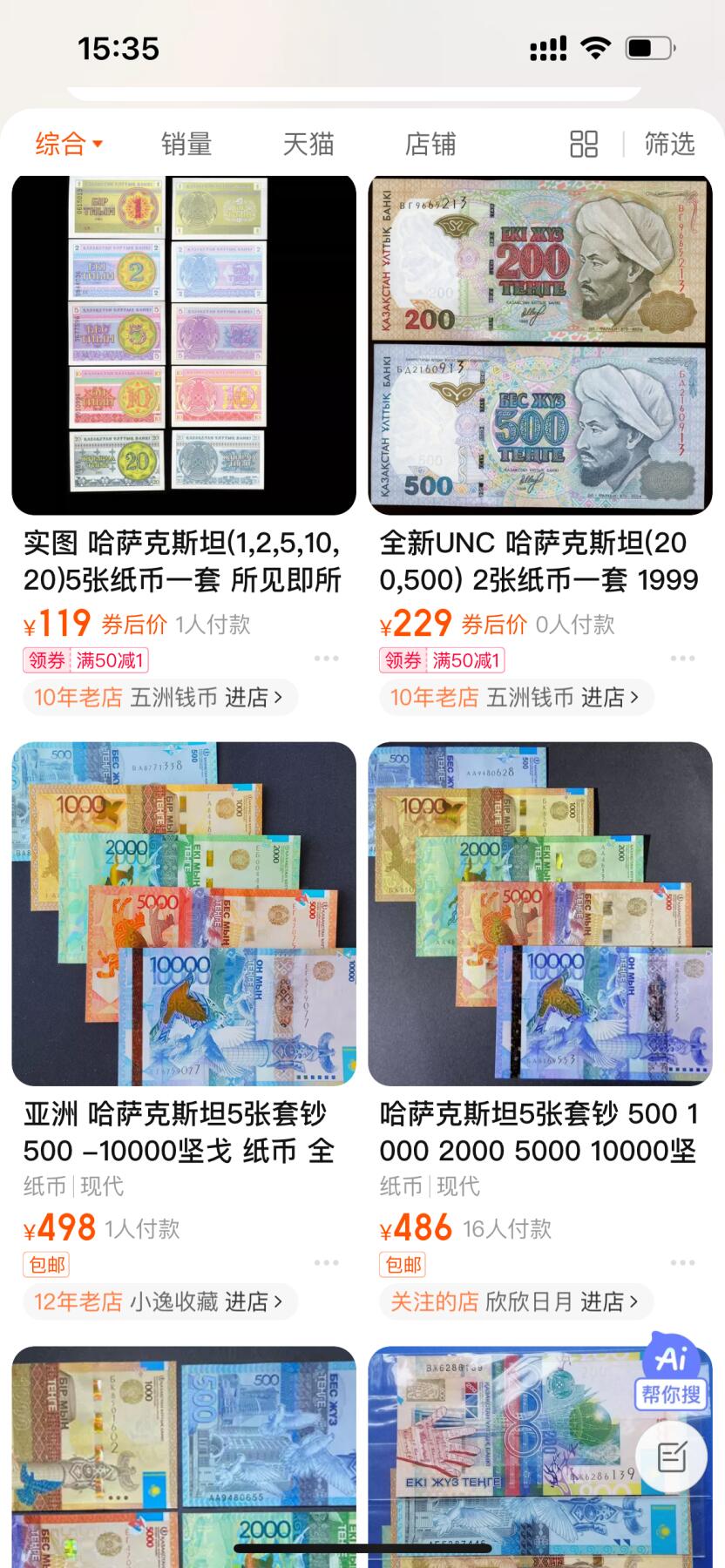Enter the 欣欣日月 shop
The width and height of the screenshot is (725, 1568).
tap(517, 1302)
